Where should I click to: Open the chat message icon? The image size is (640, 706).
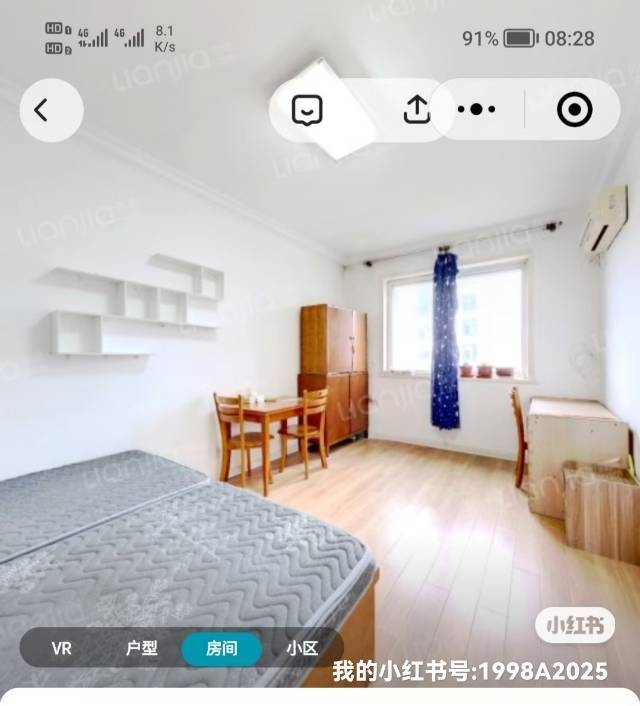click(x=307, y=110)
